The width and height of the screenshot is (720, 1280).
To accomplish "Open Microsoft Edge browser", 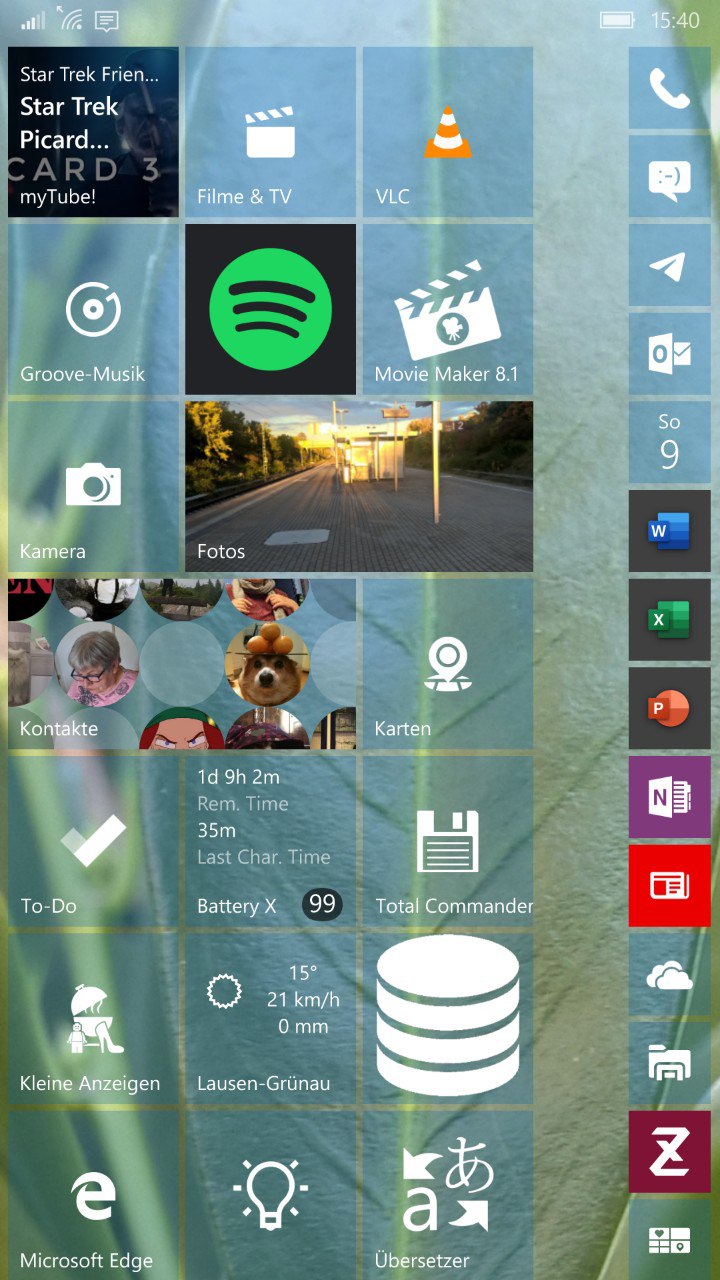I will [93, 1195].
